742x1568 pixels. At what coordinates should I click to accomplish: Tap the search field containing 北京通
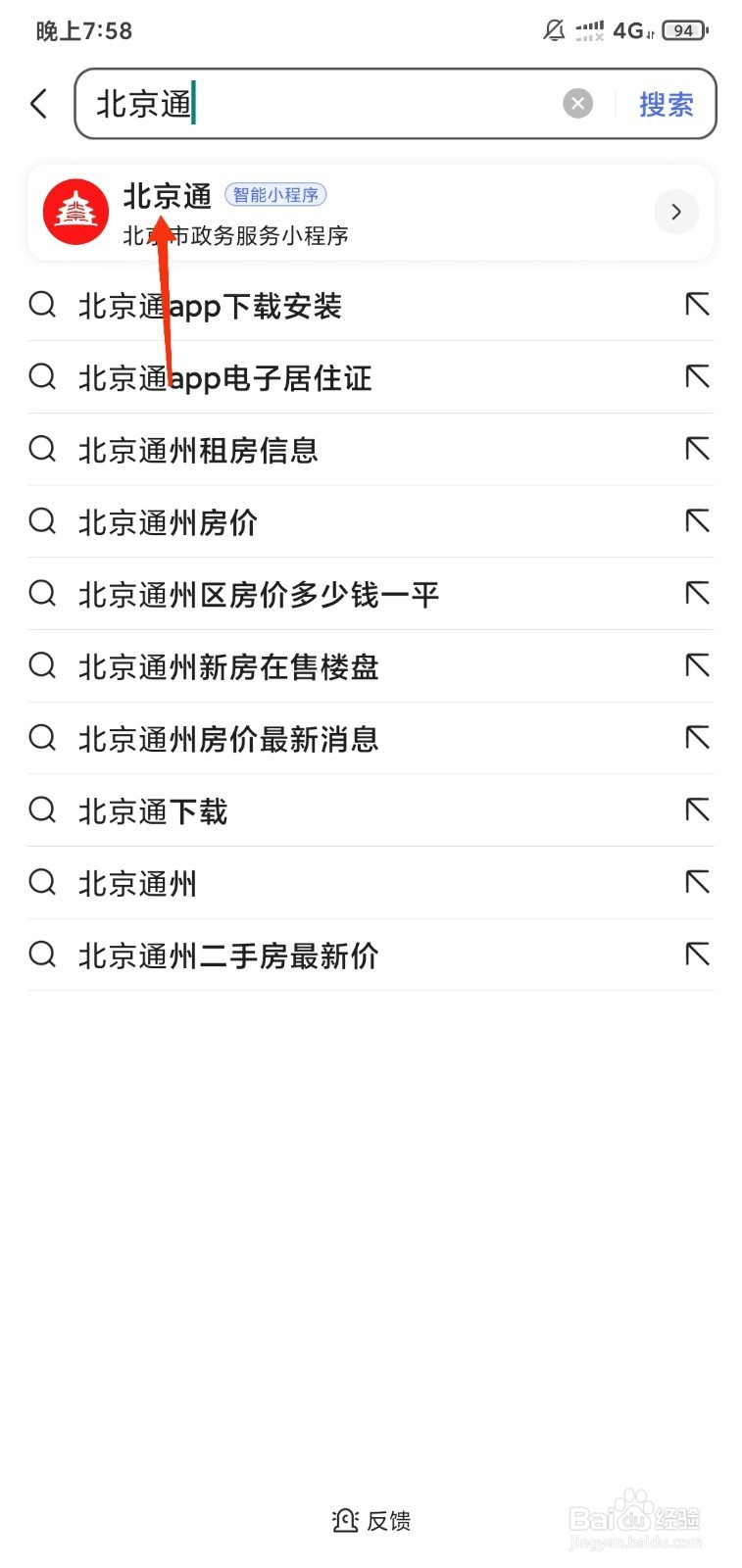pyautogui.click(x=323, y=104)
